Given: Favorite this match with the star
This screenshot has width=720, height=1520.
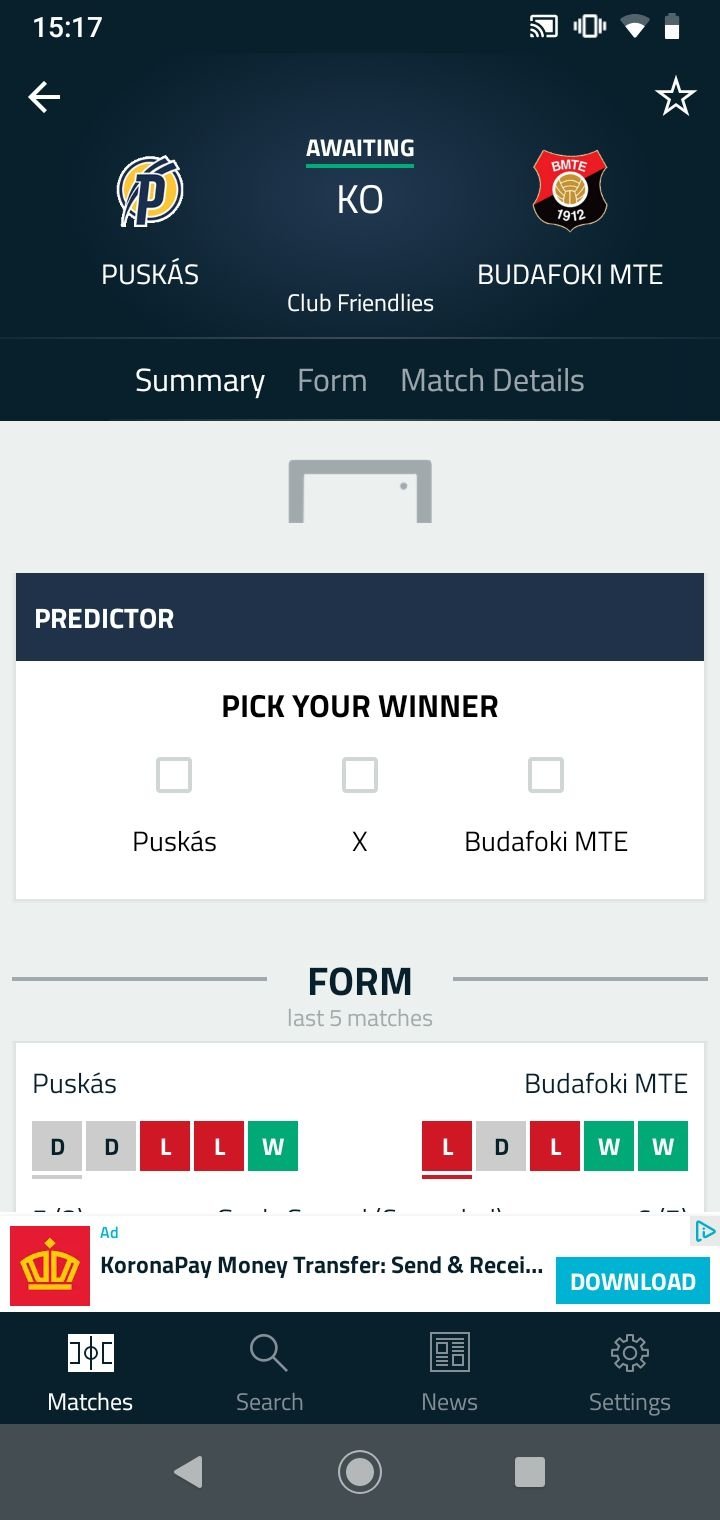Looking at the screenshot, I should click(676, 96).
